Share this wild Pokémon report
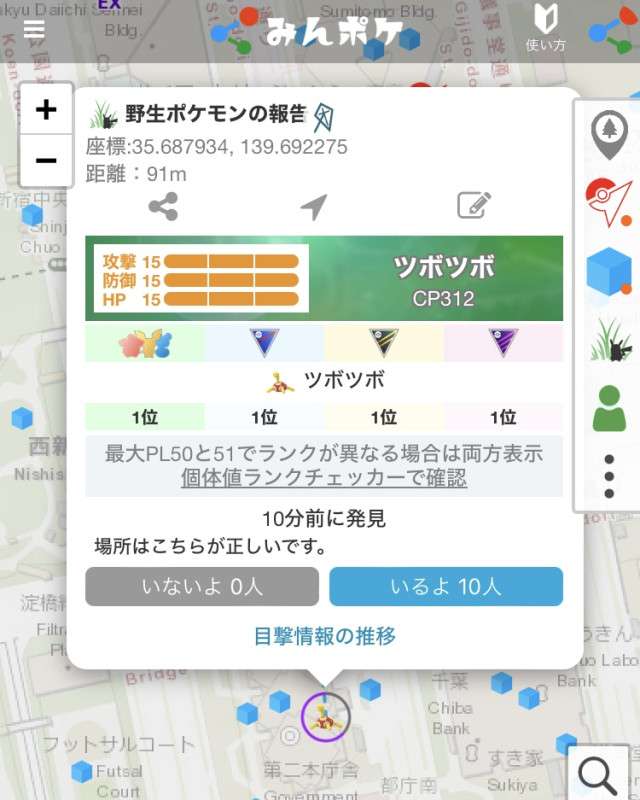Screen dimensions: 640x800 pos(163,207)
